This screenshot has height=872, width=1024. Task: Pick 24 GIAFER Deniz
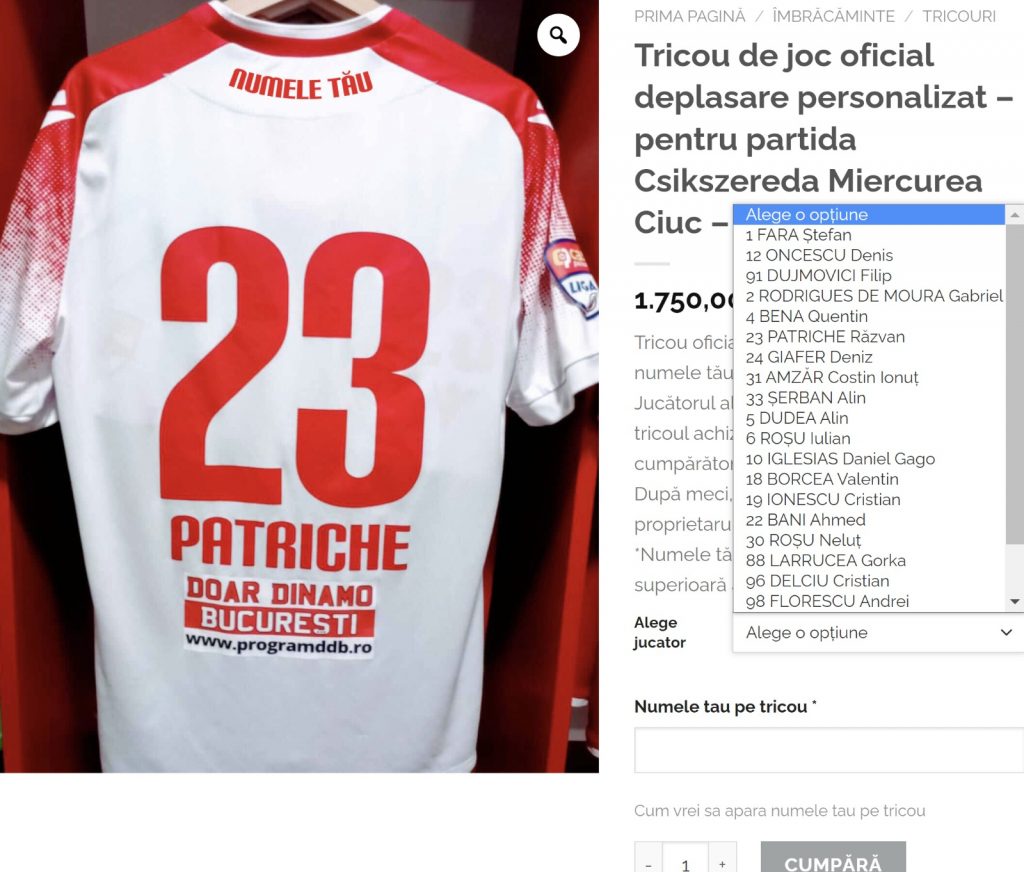[869, 357]
